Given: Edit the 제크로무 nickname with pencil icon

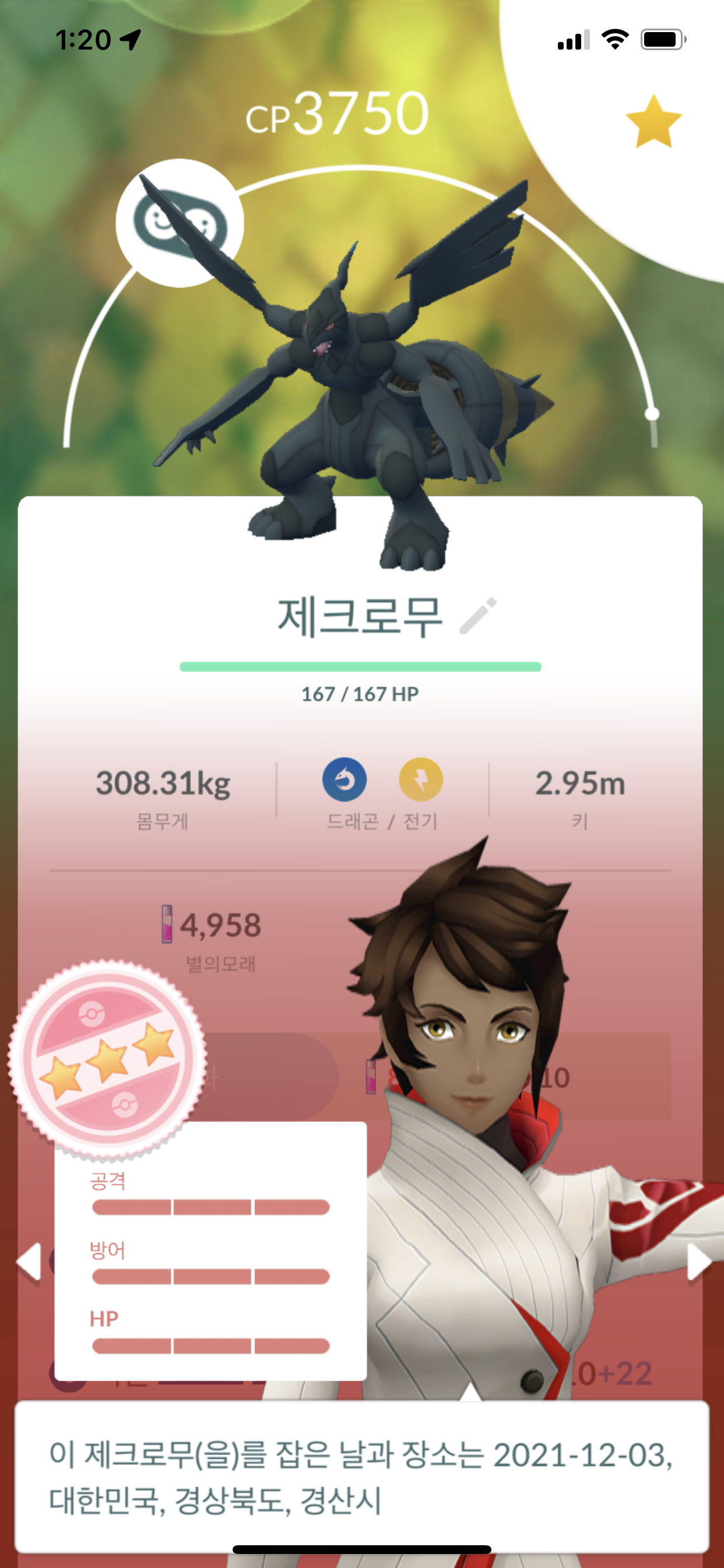Looking at the screenshot, I should pyautogui.click(x=478, y=616).
